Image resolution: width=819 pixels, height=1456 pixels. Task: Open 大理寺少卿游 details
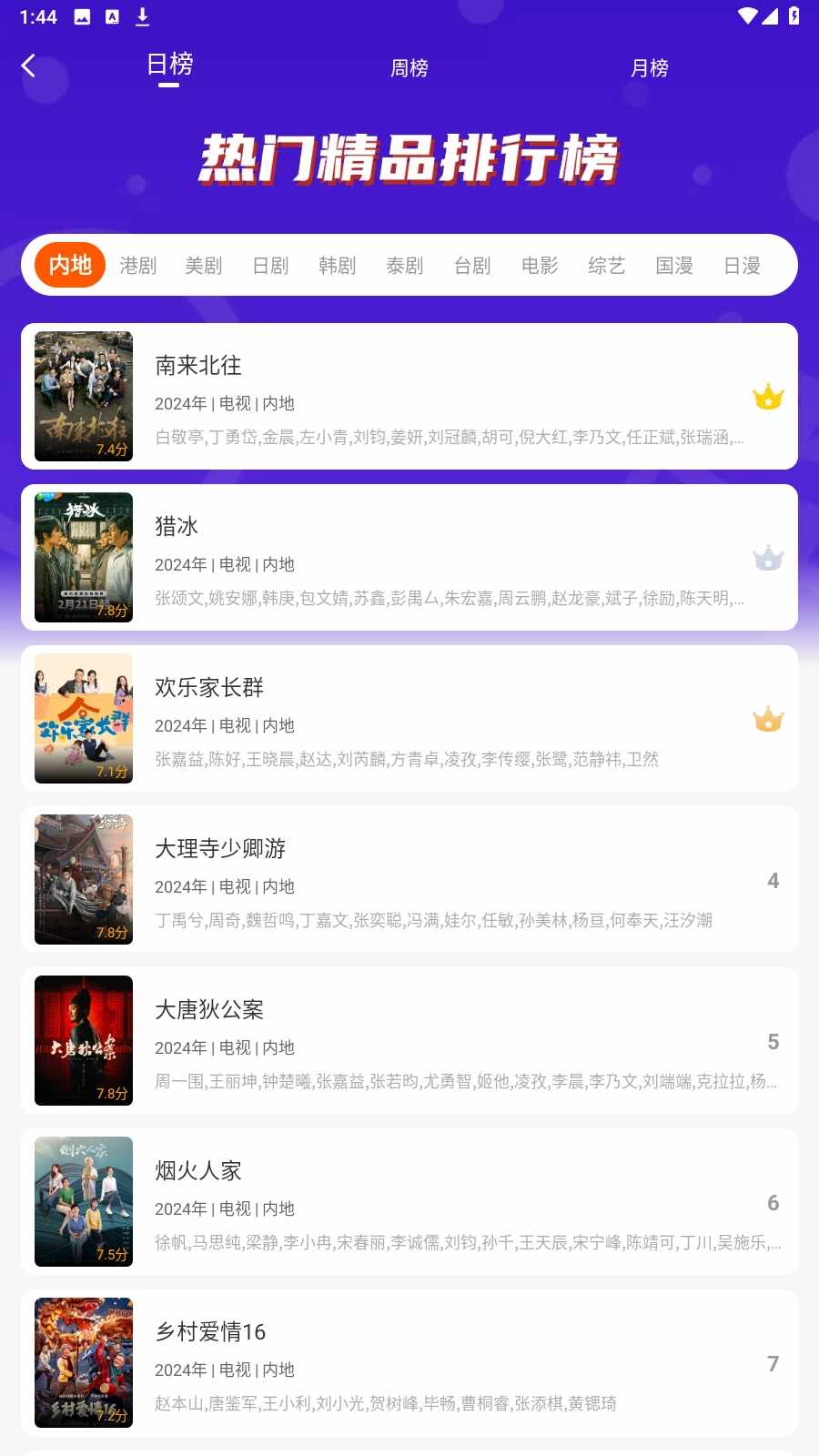(x=409, y=880)
